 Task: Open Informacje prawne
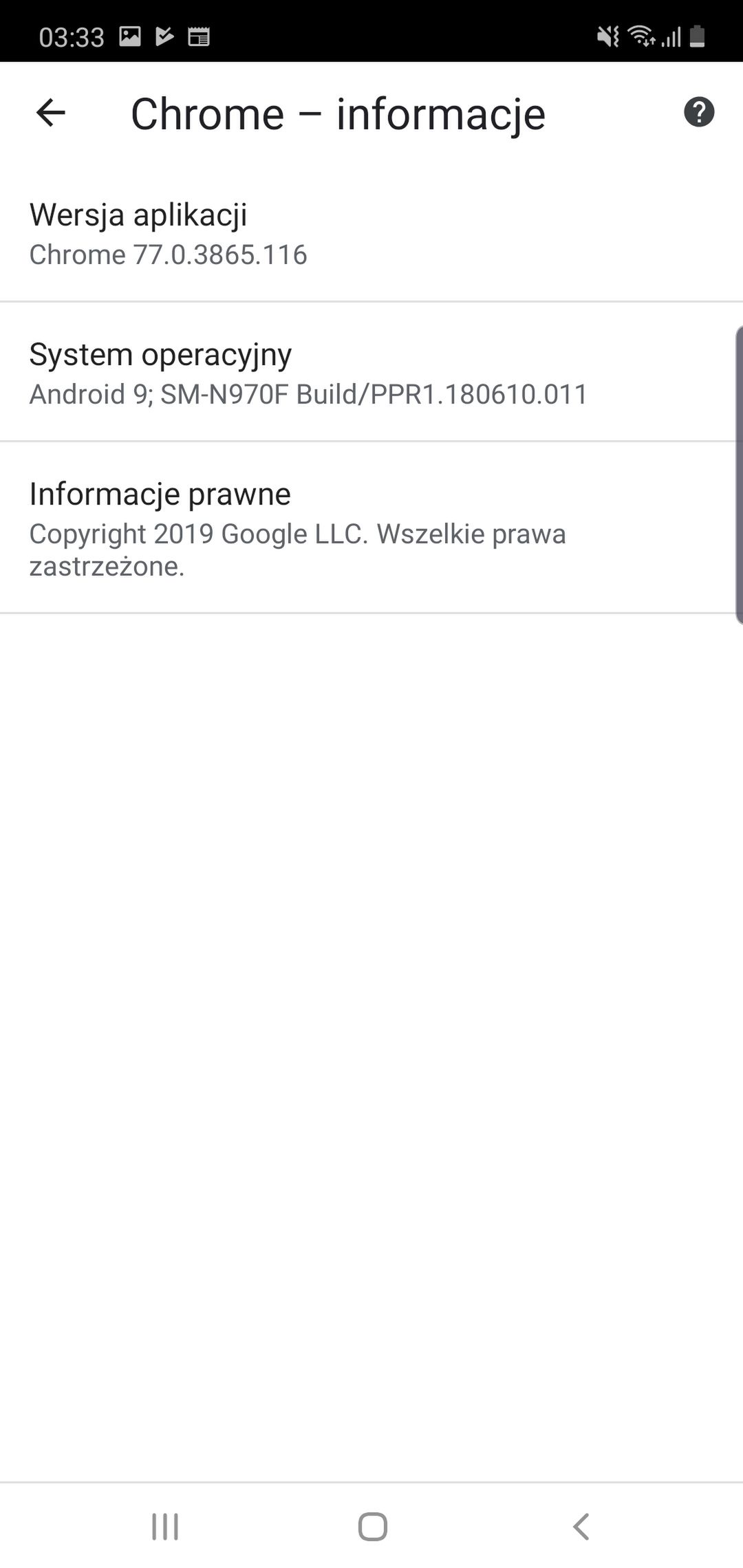coord(371,527)
